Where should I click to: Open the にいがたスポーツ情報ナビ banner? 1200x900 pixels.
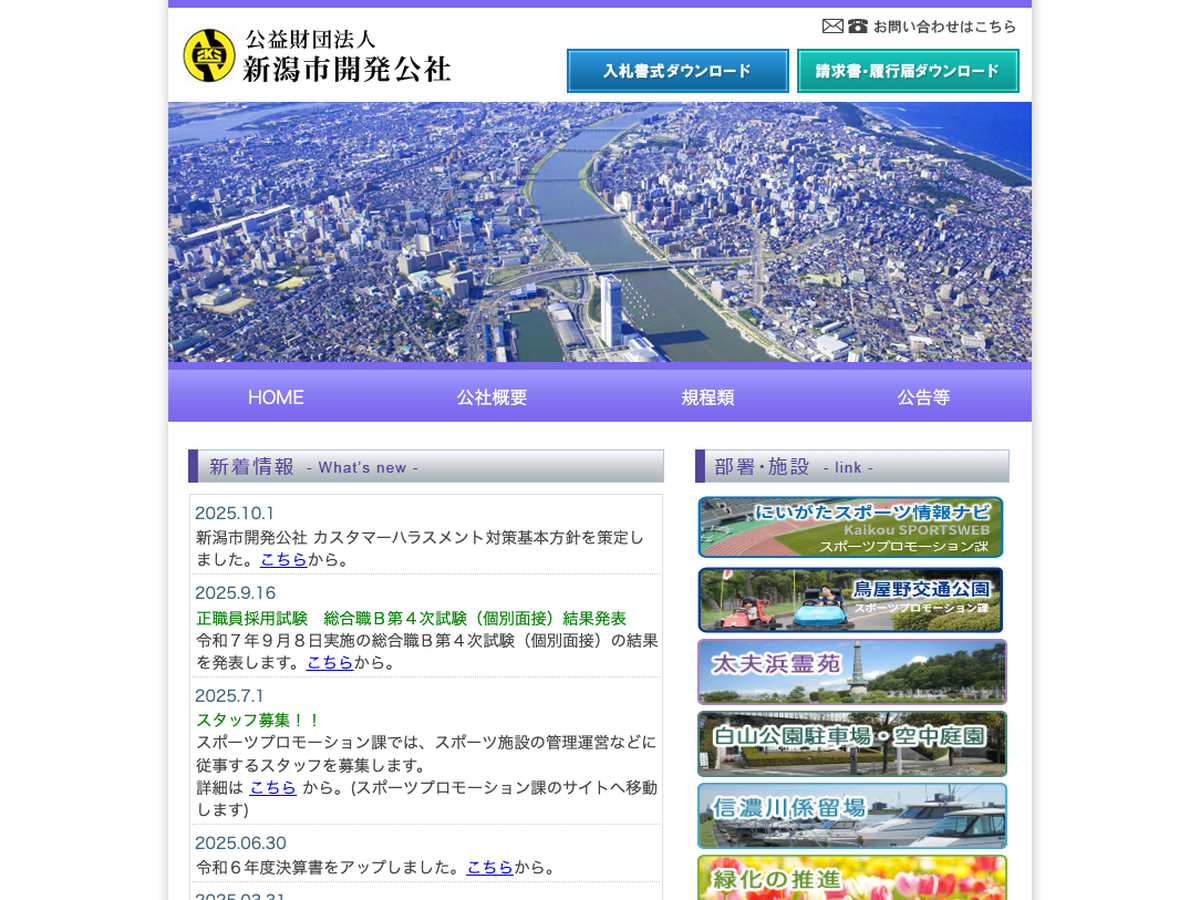coord(851,527)
